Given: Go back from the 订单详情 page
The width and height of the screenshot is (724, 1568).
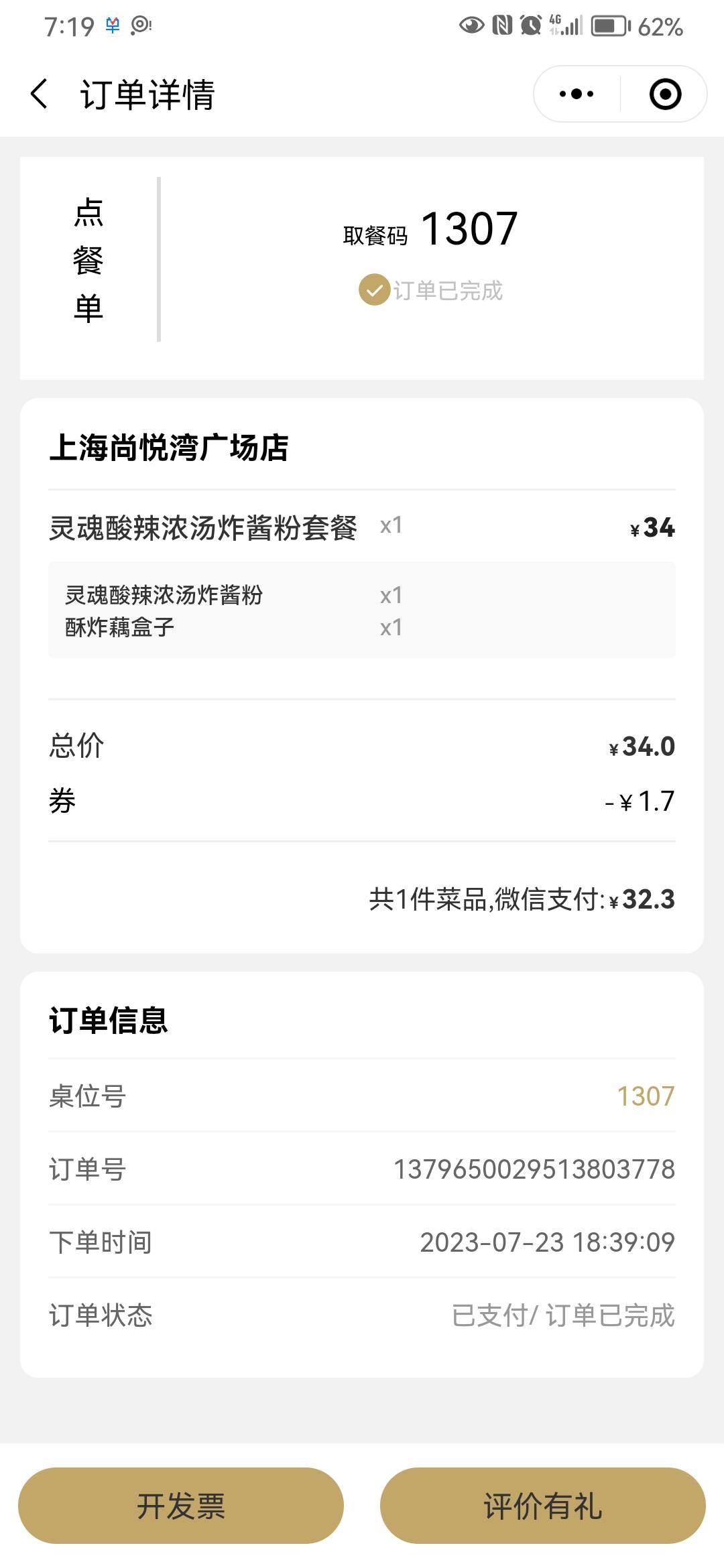Looking at the screenshot, I should [x=40, y=94].
